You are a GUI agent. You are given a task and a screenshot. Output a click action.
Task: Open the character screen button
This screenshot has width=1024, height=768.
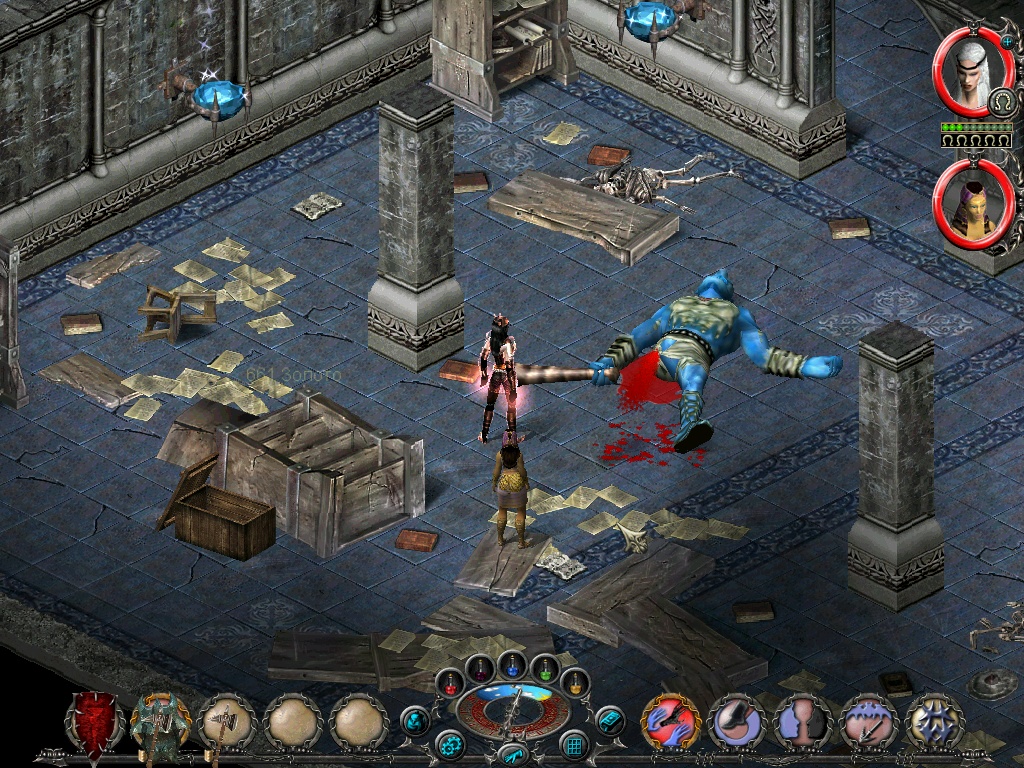(x=415, y=719)
